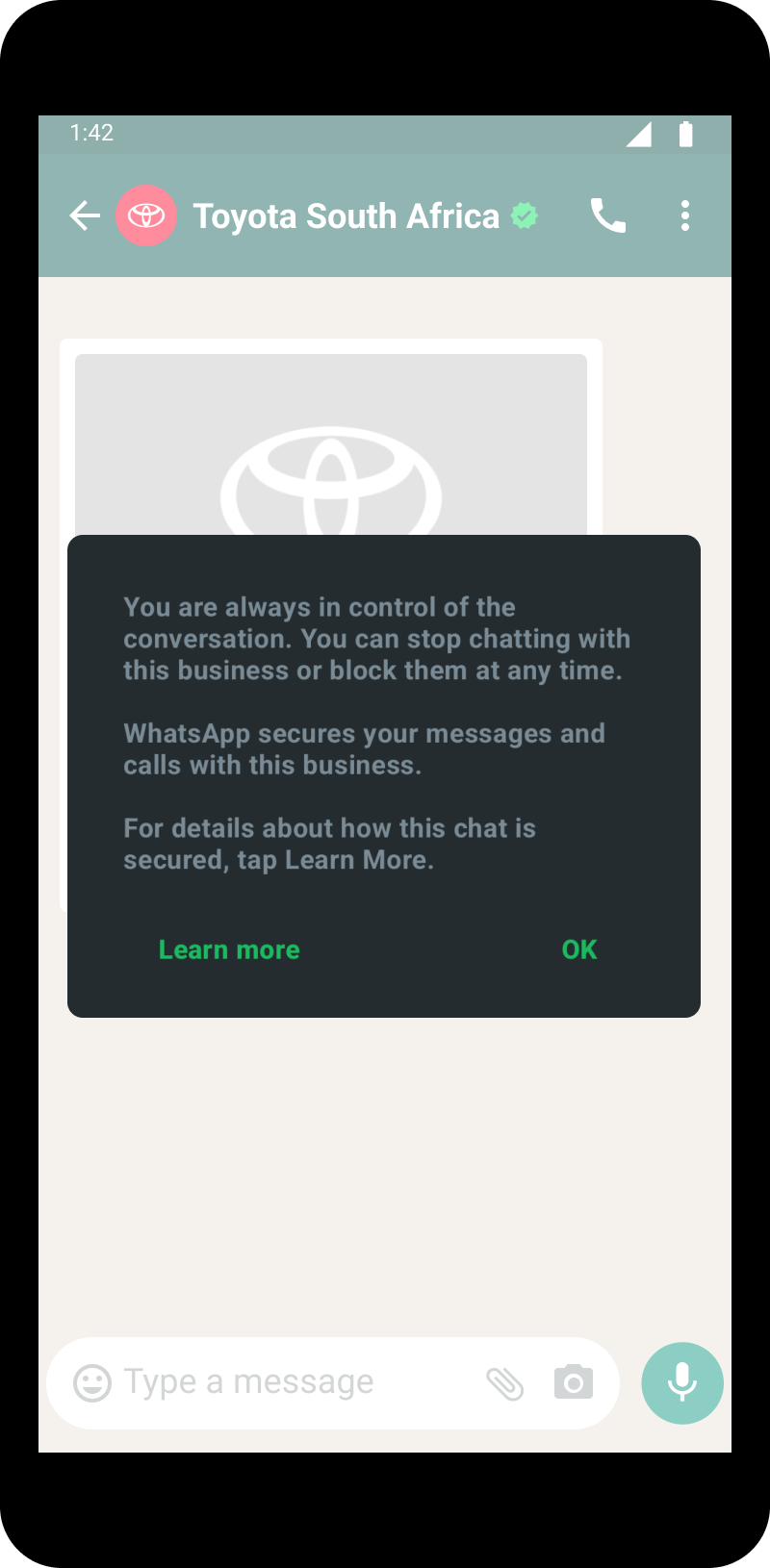770x1568 pixels.
Task: Call Toyota South Africa
Action: tap(608, 215)
